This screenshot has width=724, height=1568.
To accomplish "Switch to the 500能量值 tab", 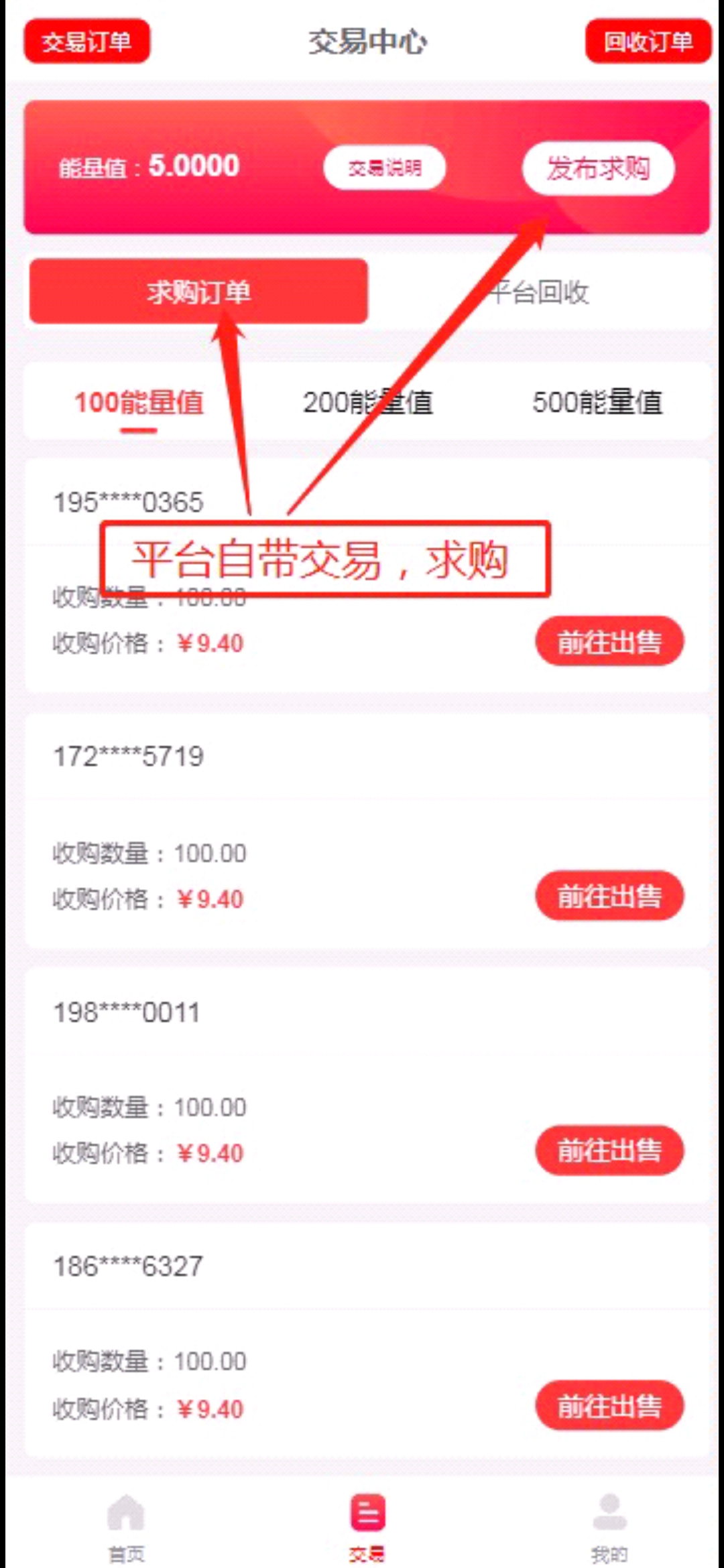I will [x=597, y=403].
